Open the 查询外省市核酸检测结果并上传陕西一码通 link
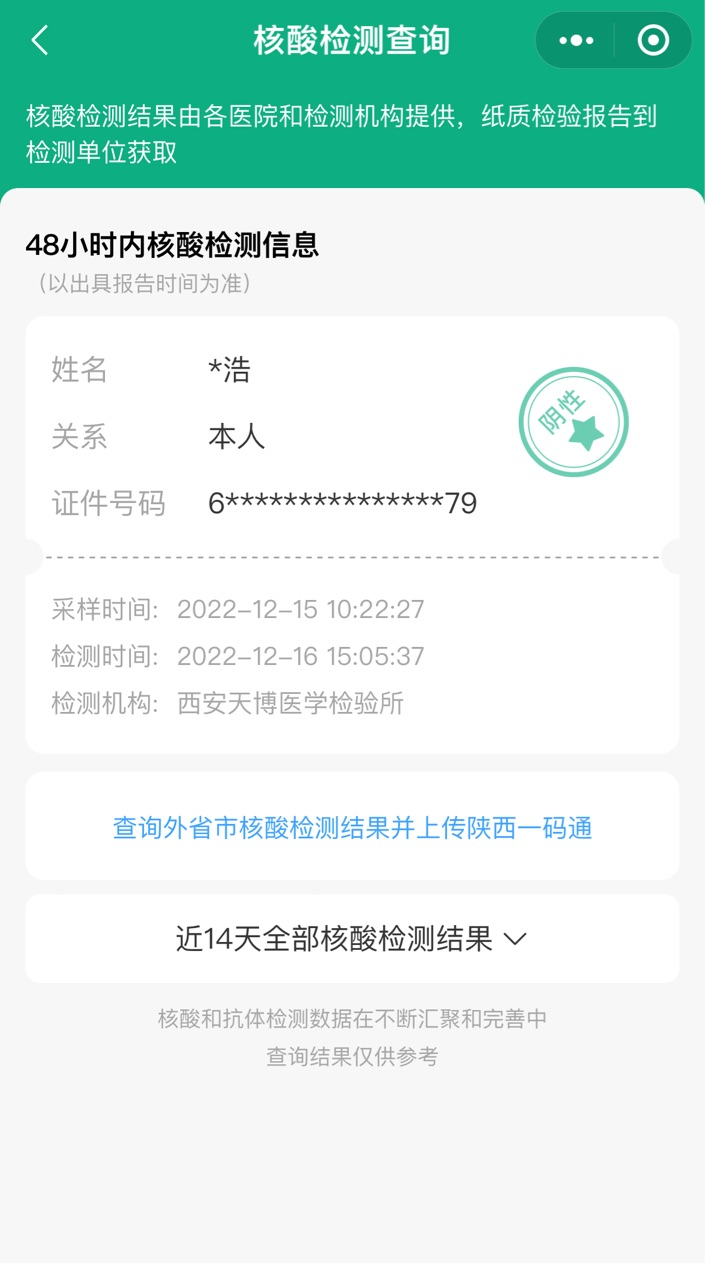This screenshot has width=705, height=1280. (352, 828)
